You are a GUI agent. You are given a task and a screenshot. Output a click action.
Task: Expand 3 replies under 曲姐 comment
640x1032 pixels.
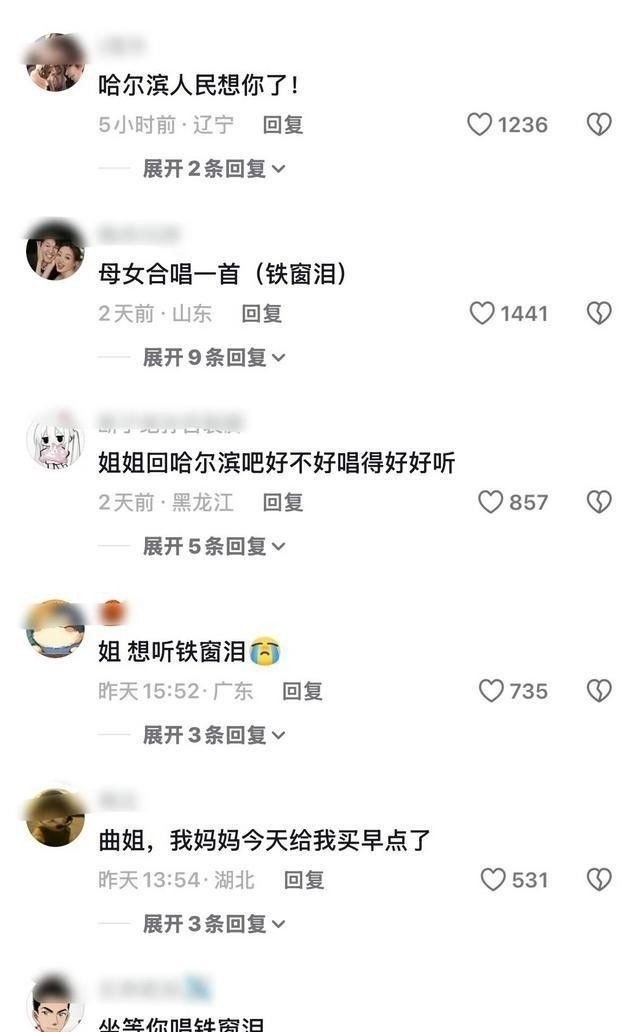pyautogui.click(x=214, y=924)
